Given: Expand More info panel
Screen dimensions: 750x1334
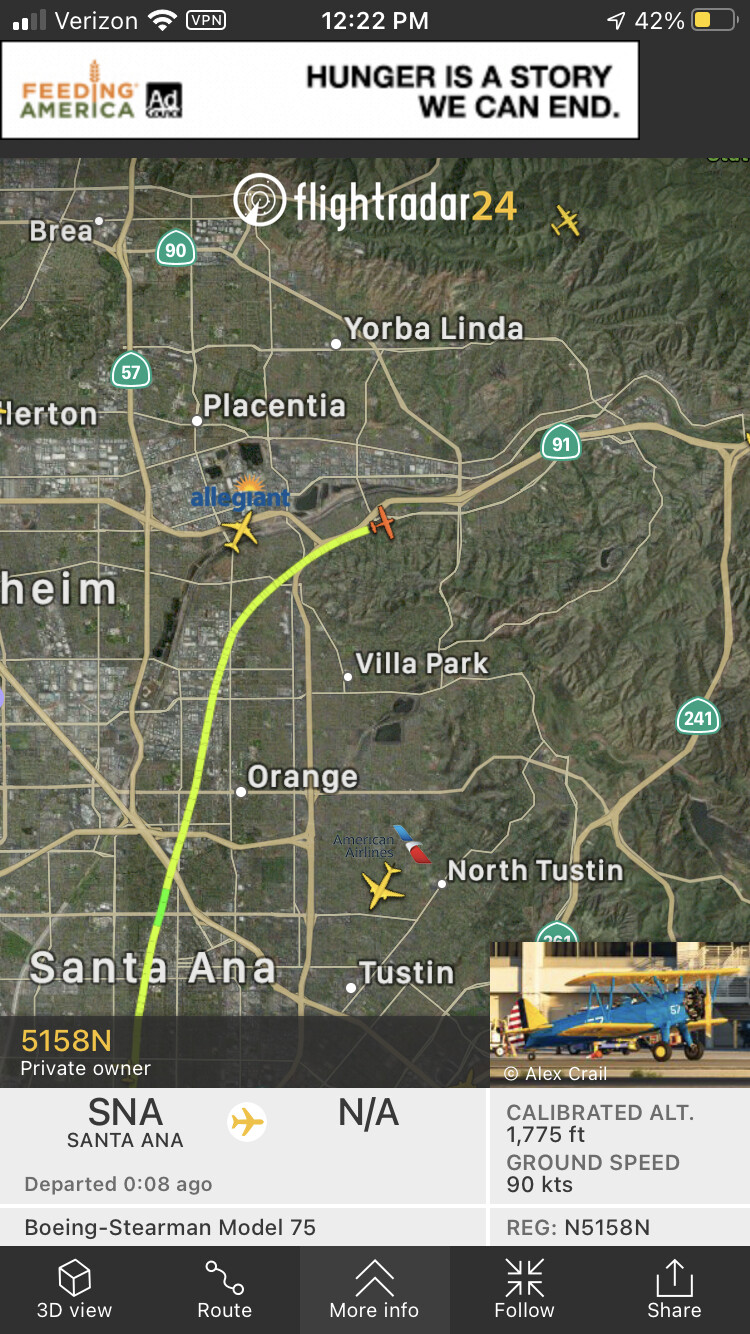Looking at the screenshot, I should 375,1289.
